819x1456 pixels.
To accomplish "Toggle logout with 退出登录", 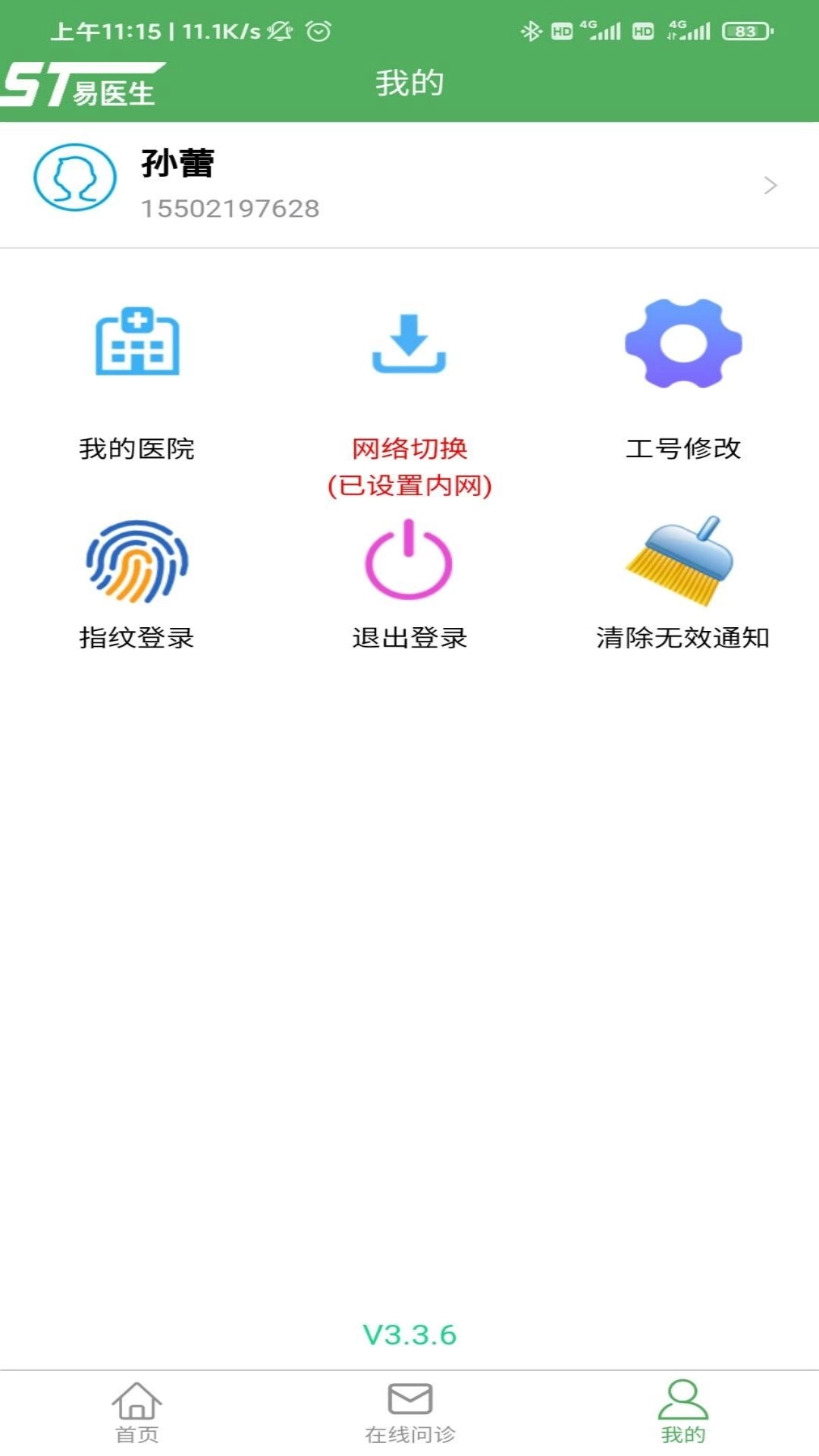I will click(409, 639).
